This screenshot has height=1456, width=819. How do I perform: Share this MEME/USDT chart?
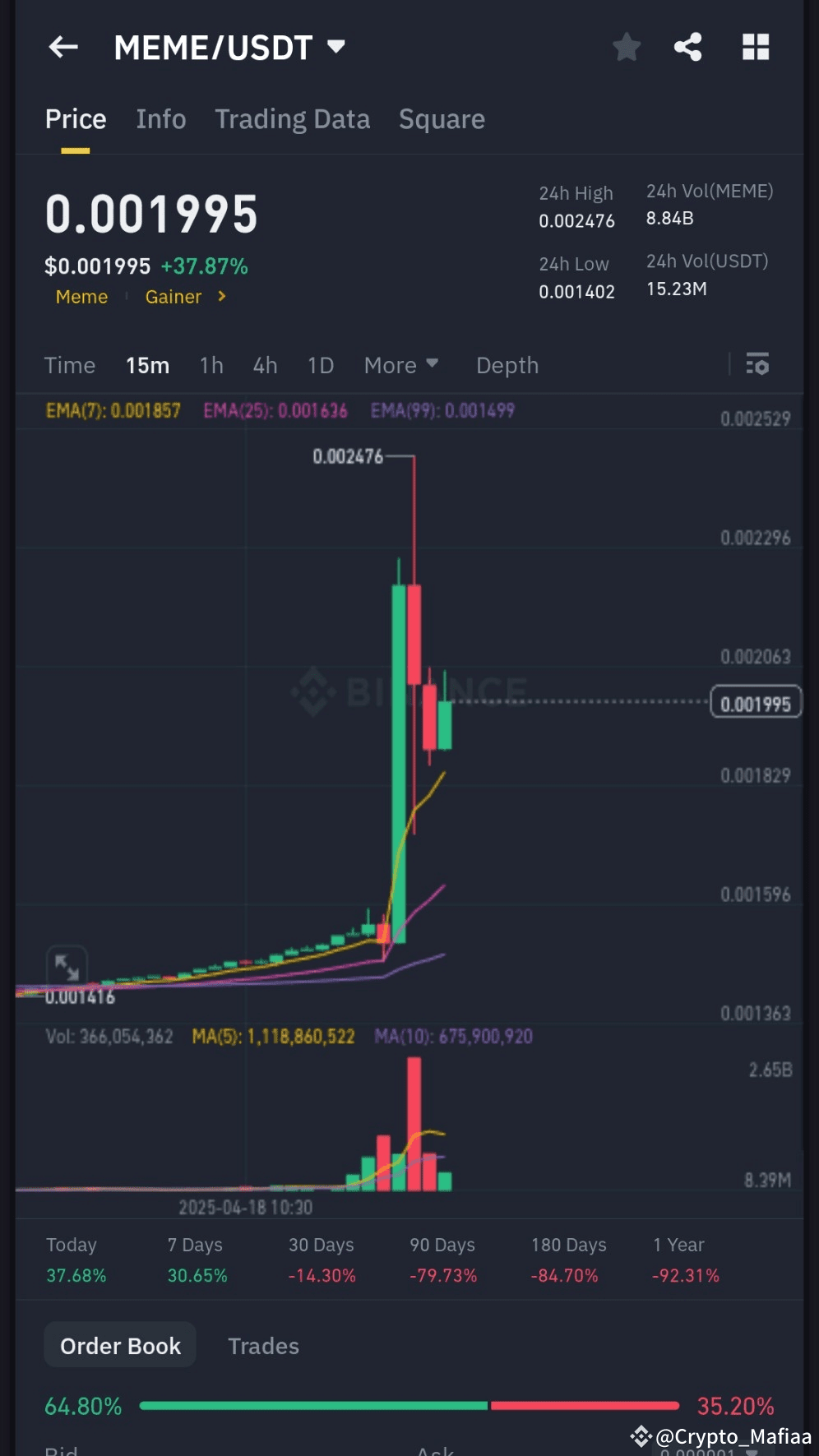688,48
